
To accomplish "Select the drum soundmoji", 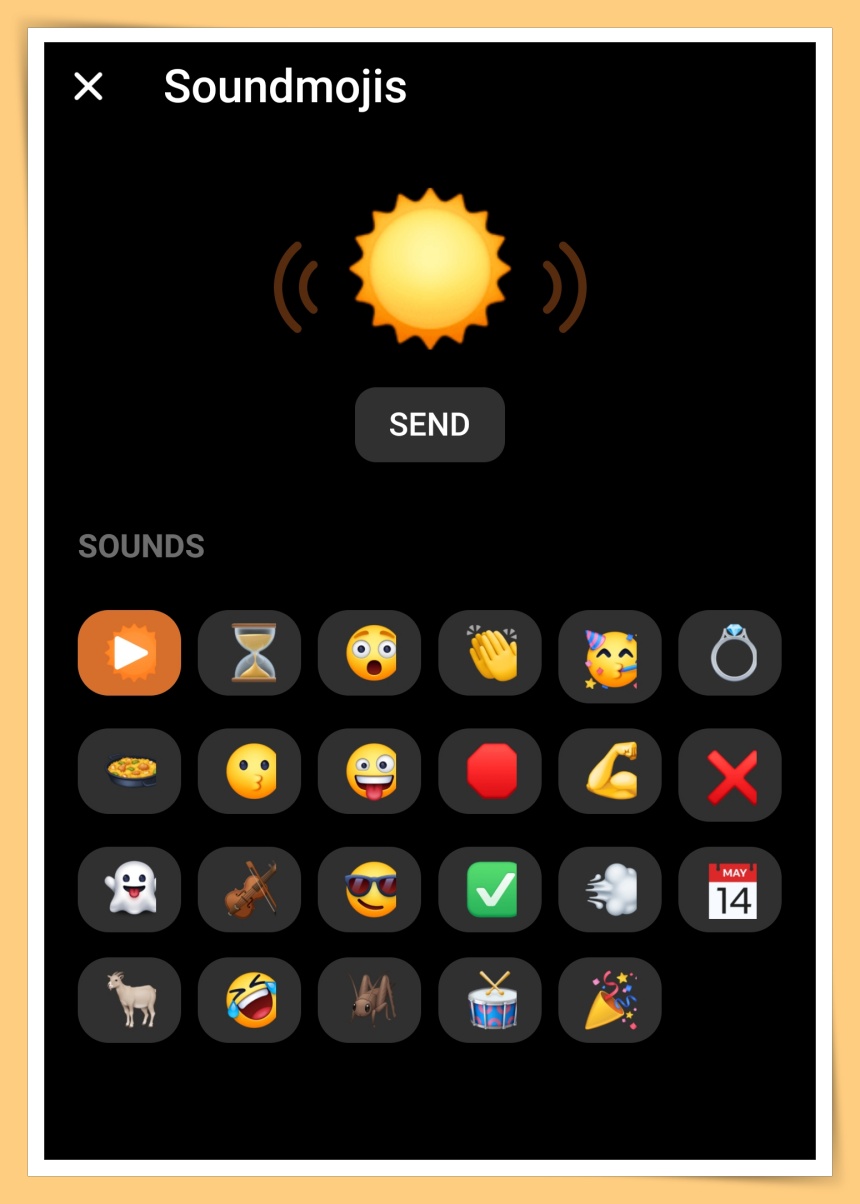I will pyautogui.click(x=489, y=1000).
